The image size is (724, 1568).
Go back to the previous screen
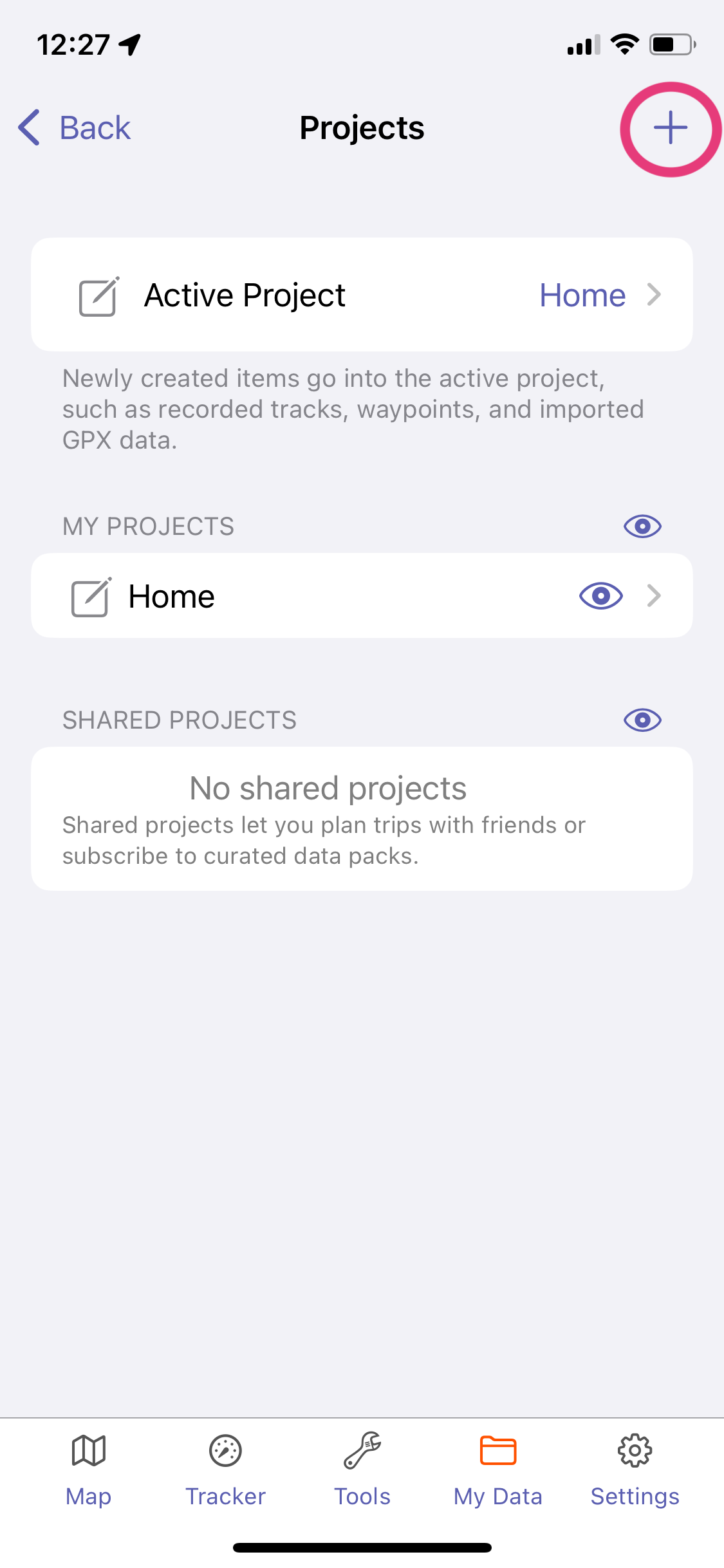[x=75, y=127]
